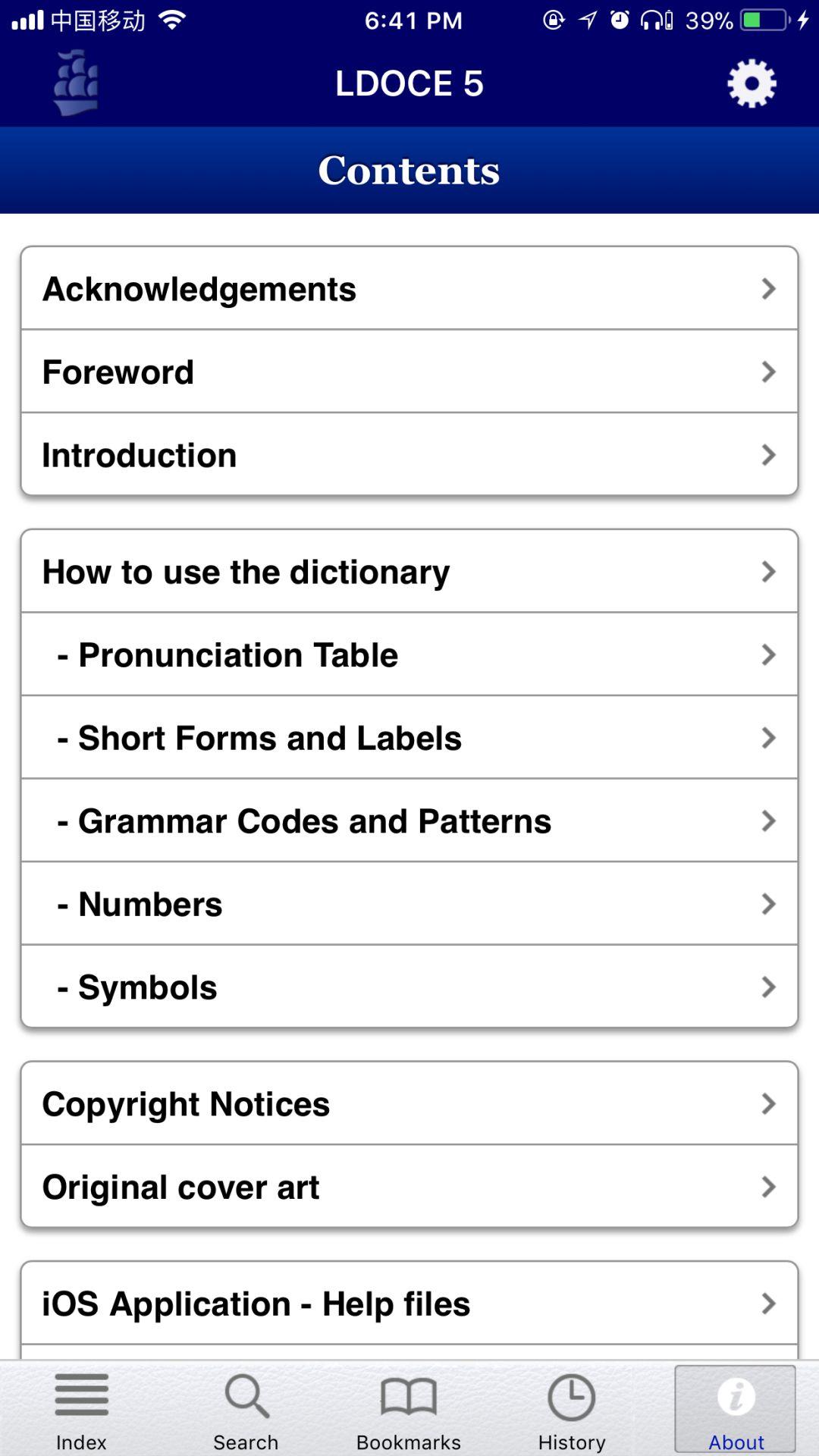View Copyright Notices
The width and height of the screenshot is (819, 1456).
409,1104
